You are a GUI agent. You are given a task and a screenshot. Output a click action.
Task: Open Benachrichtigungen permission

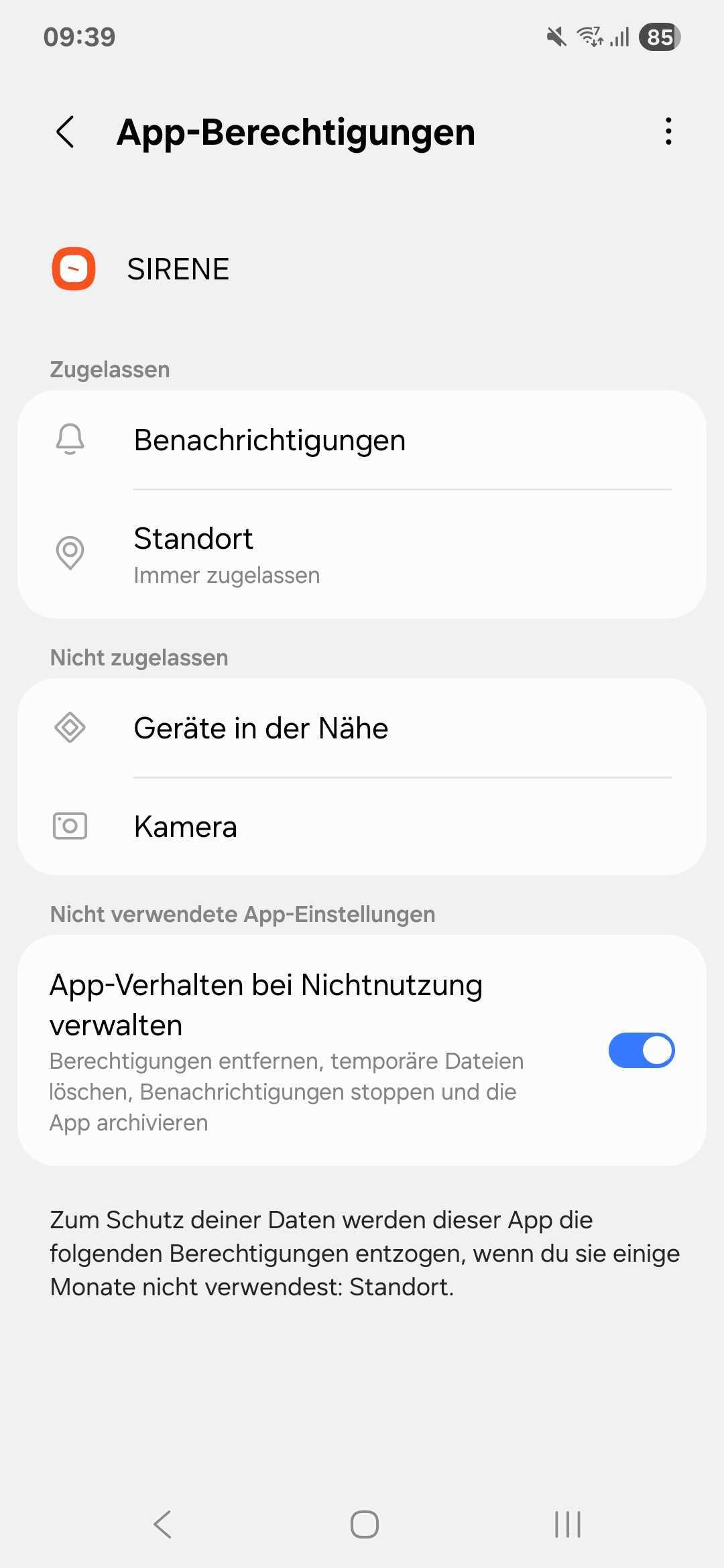point(362,440)
